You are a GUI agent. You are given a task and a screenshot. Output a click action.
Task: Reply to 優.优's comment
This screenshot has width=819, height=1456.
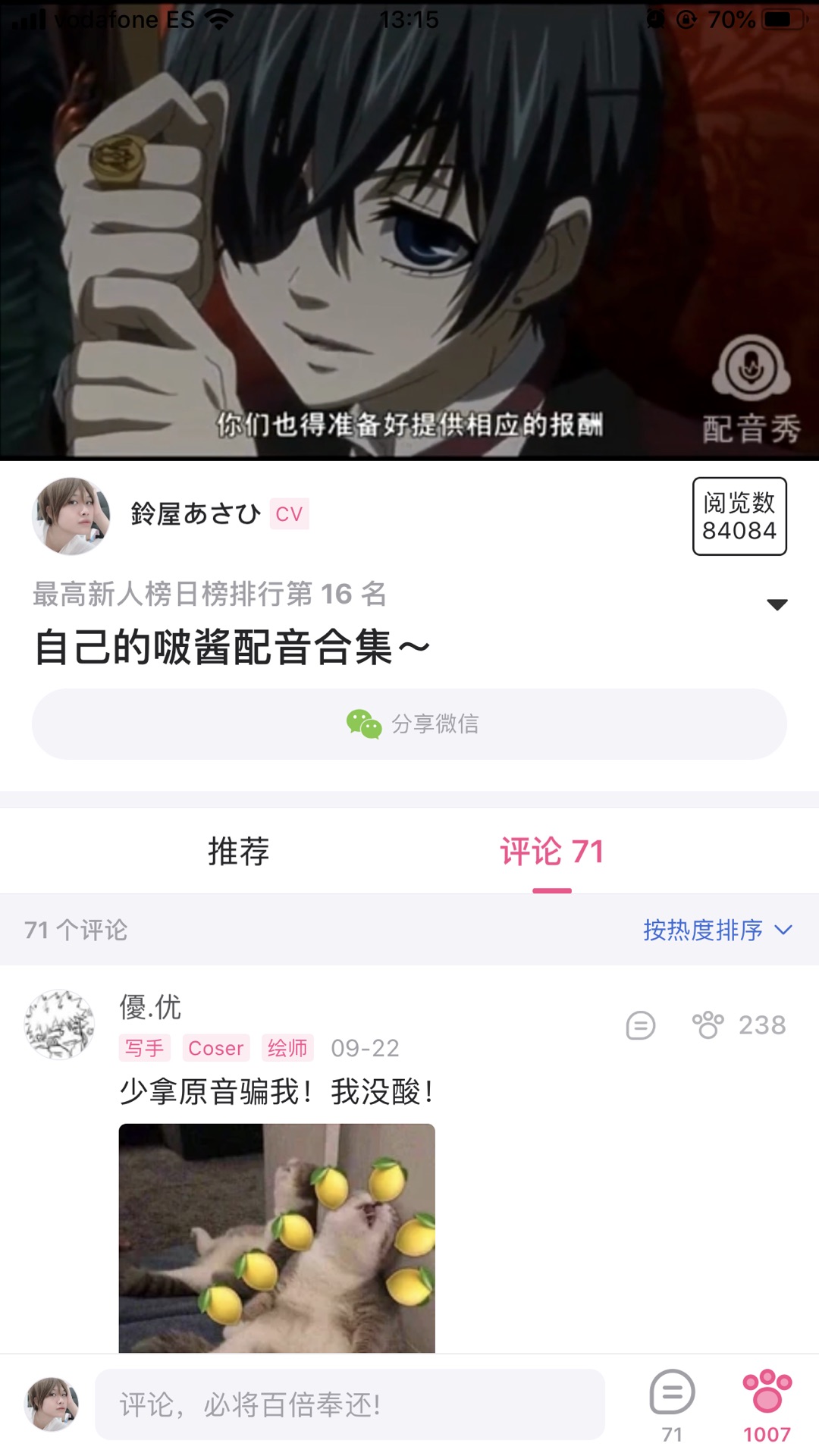[x=641, y=1025]
